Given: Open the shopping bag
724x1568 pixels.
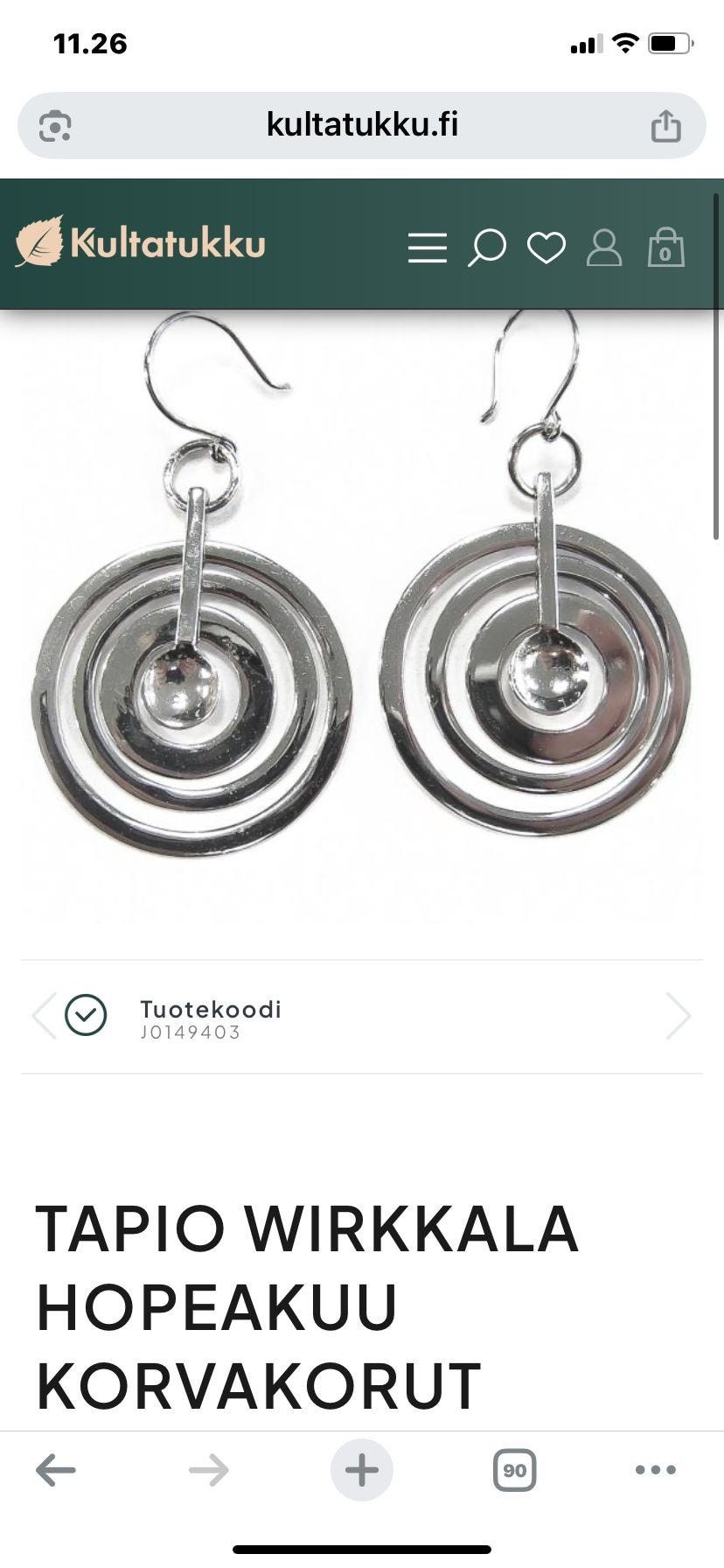Looking at the screenshot, I should 665,248.
